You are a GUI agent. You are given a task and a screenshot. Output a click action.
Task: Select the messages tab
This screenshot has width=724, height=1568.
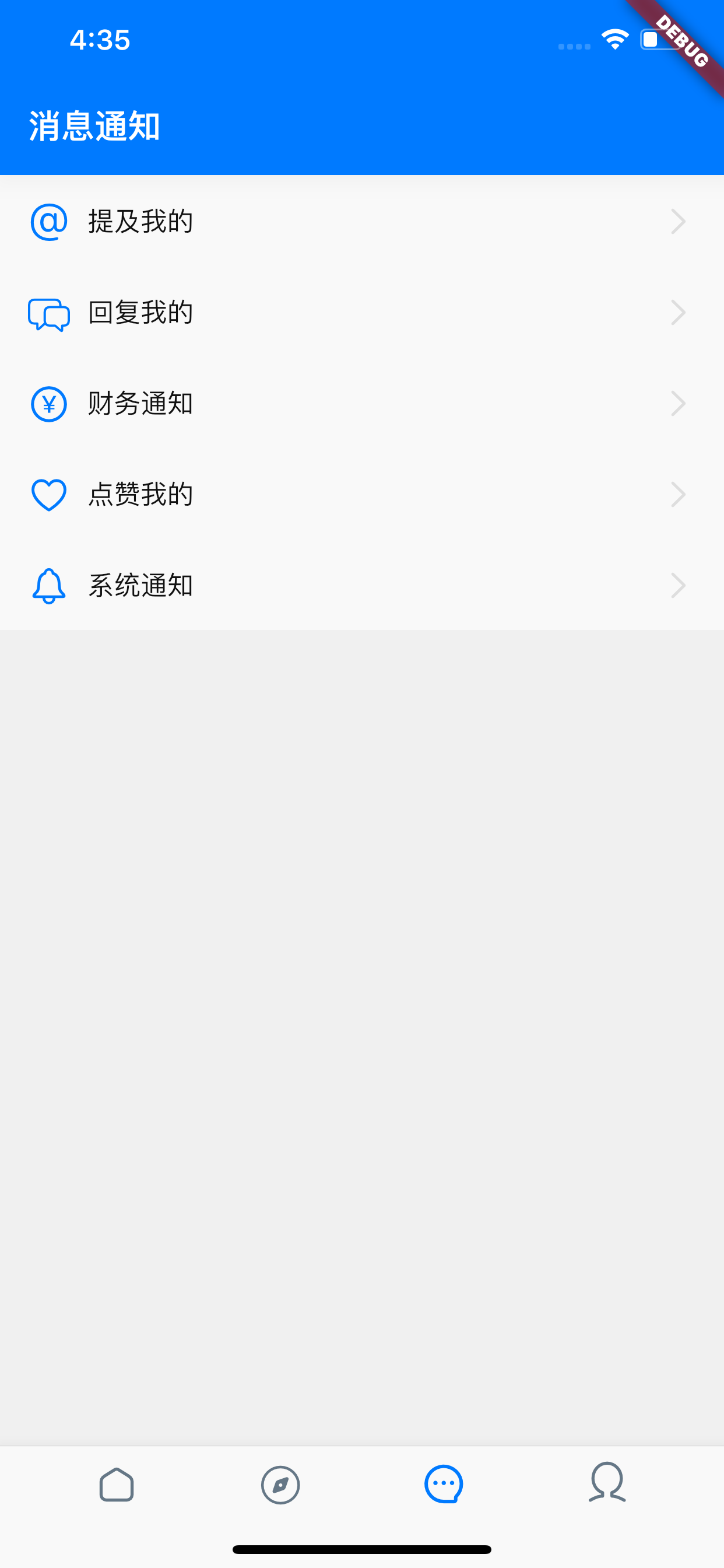[444, 1485]
